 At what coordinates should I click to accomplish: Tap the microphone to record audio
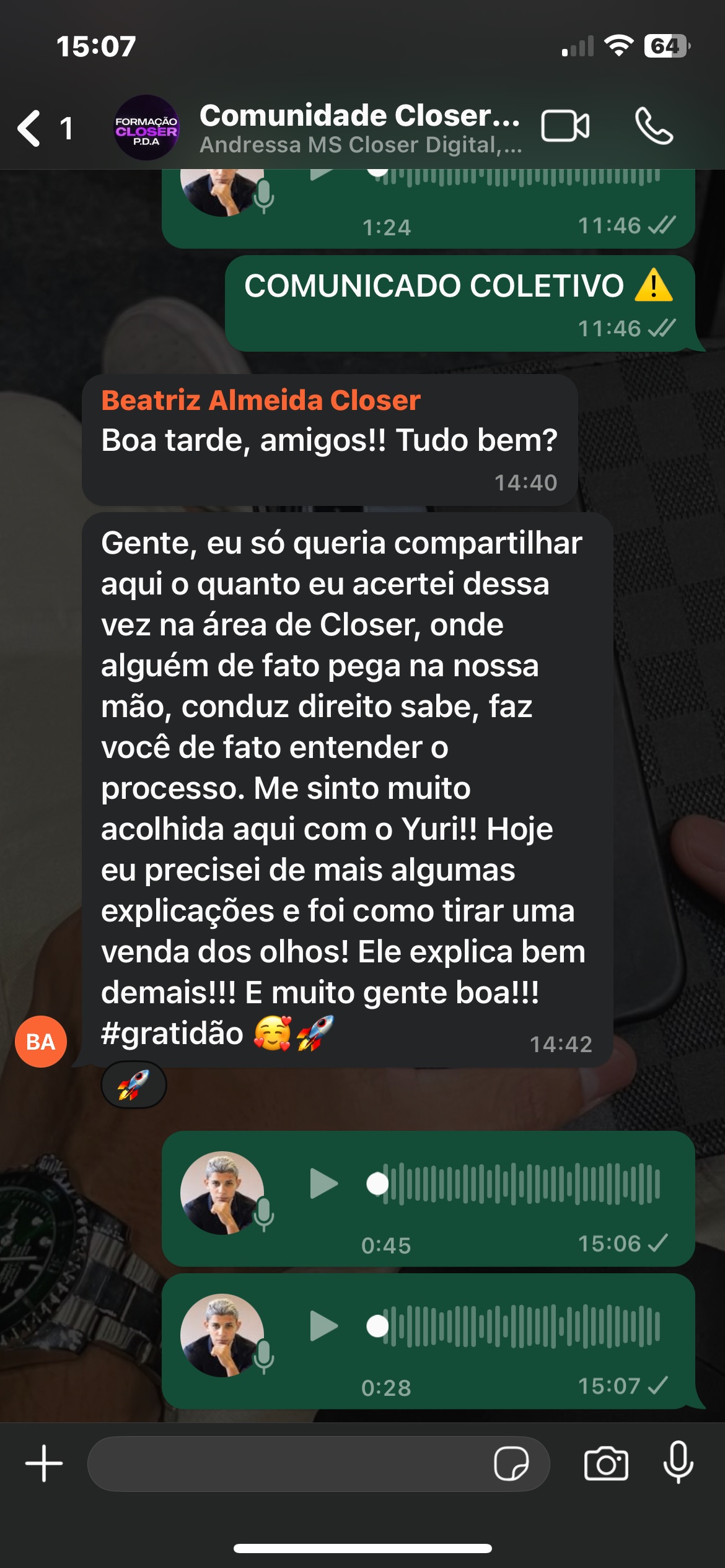click(x=678, y=1463)
